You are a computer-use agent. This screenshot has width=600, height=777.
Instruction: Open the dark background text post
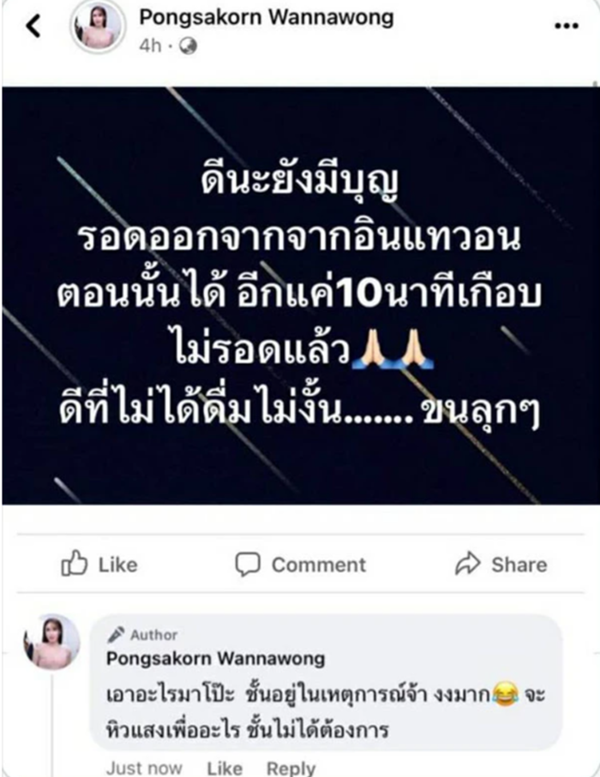300,295
